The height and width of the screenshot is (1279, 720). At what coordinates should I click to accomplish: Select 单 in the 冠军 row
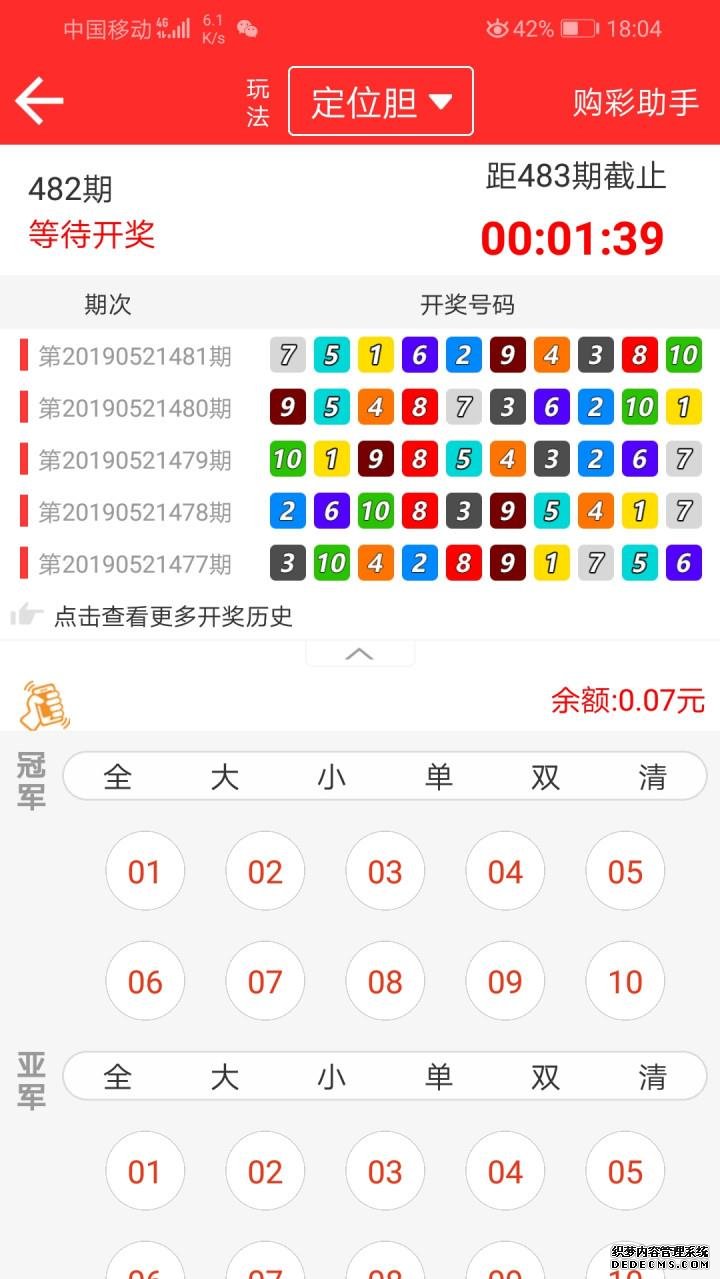(x=439, y=777)
